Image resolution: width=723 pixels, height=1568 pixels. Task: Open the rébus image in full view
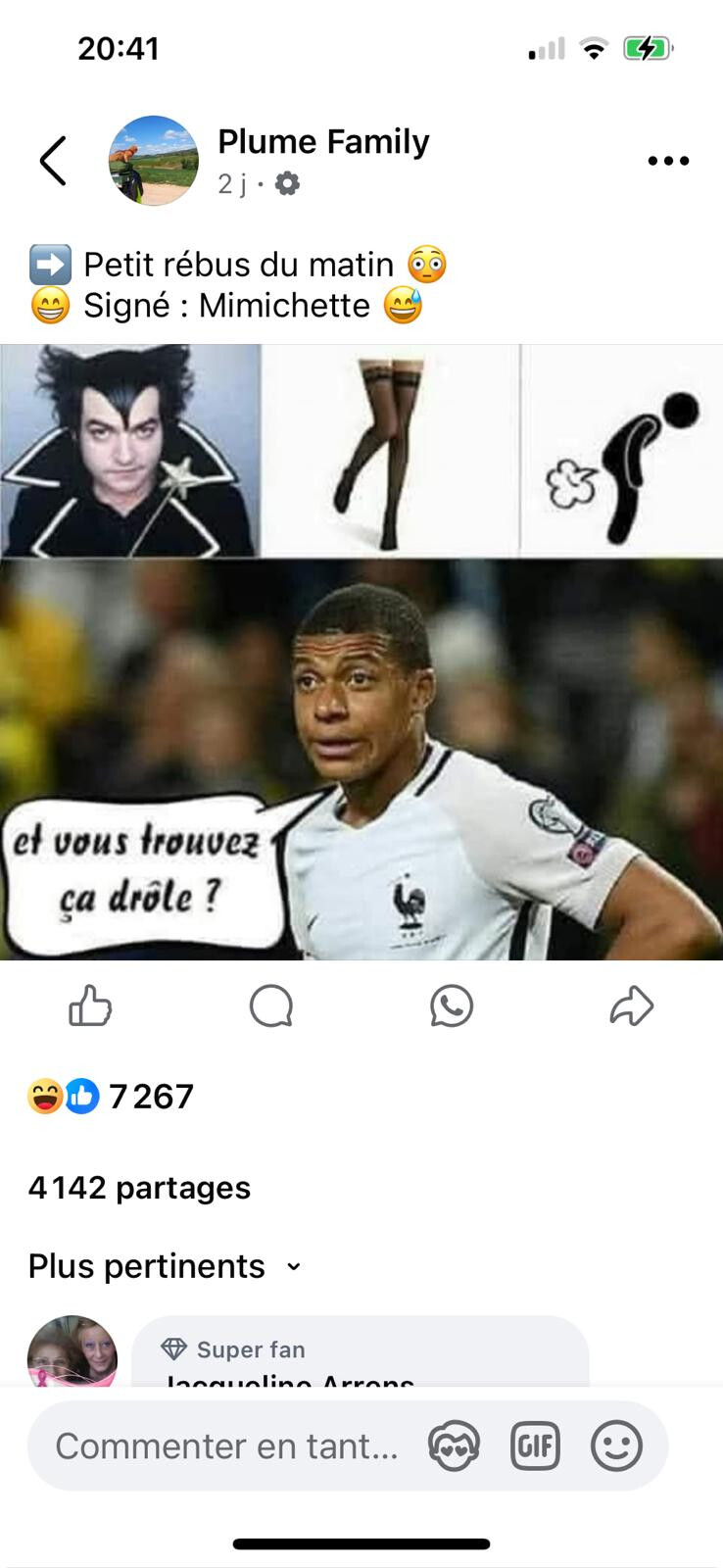click(361, 652)
